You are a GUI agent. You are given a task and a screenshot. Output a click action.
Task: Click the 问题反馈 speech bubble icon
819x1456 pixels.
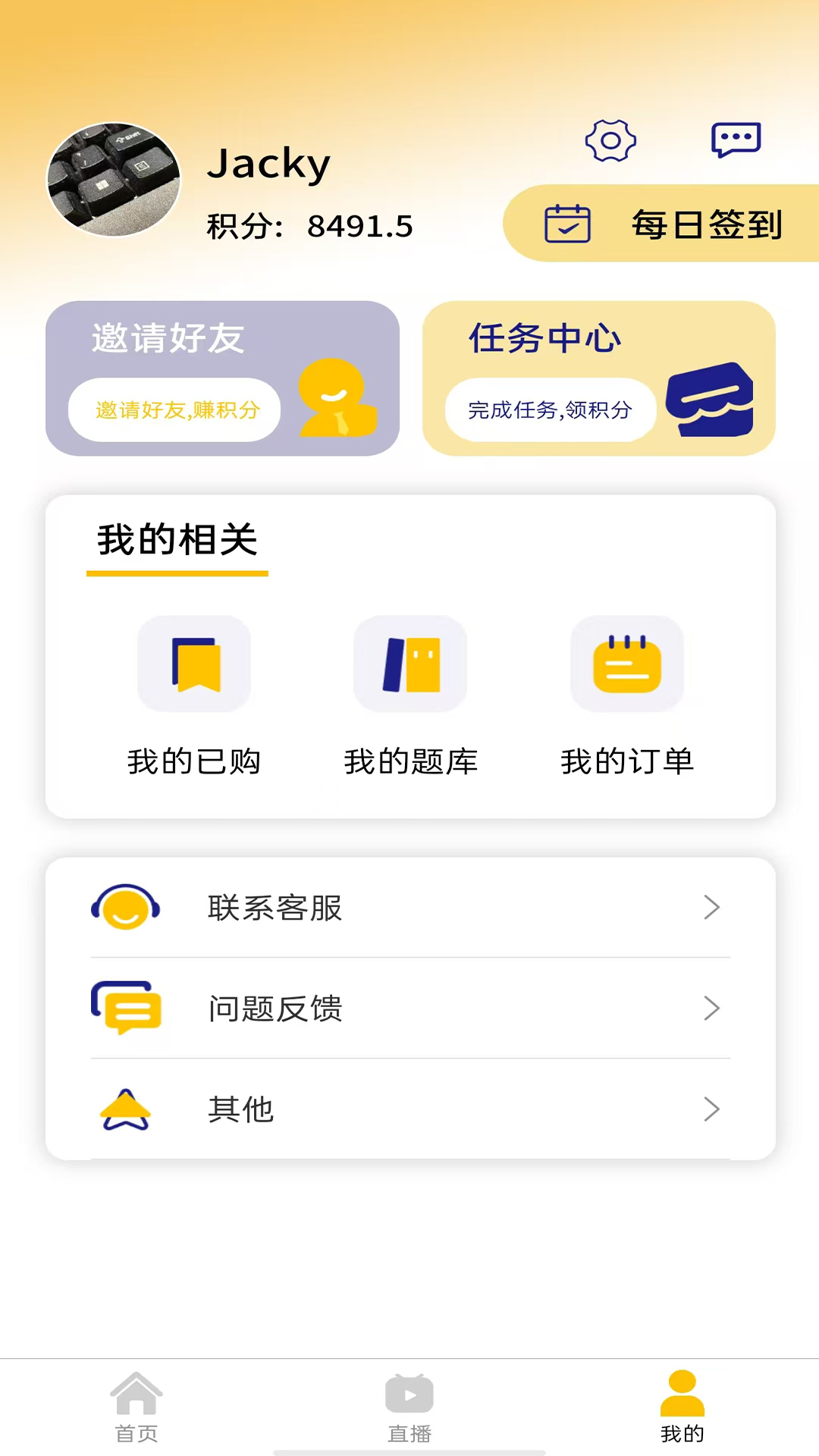(127, 1009)
